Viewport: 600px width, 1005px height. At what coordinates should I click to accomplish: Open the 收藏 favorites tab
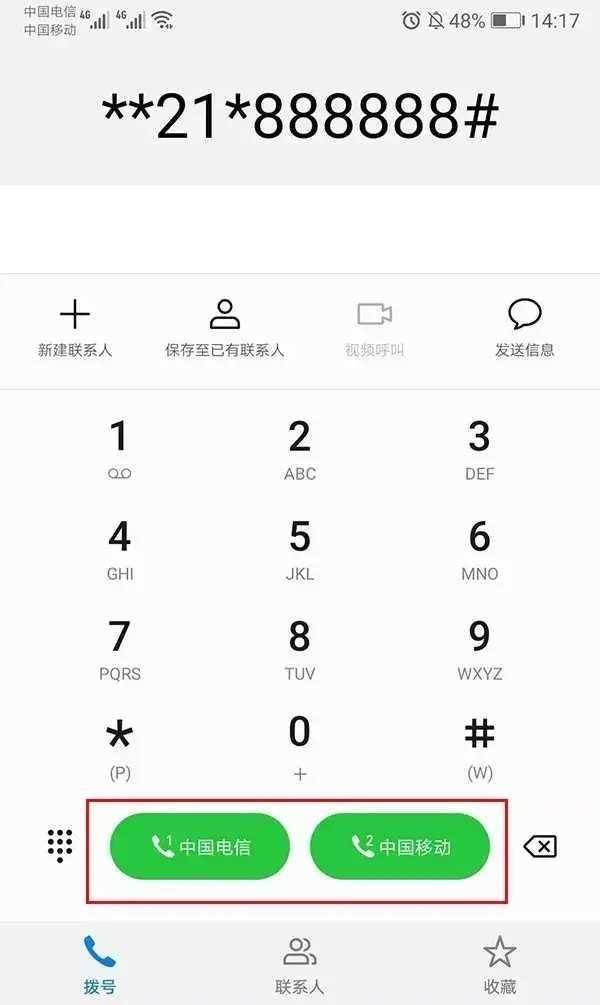(x=499, y=965)
